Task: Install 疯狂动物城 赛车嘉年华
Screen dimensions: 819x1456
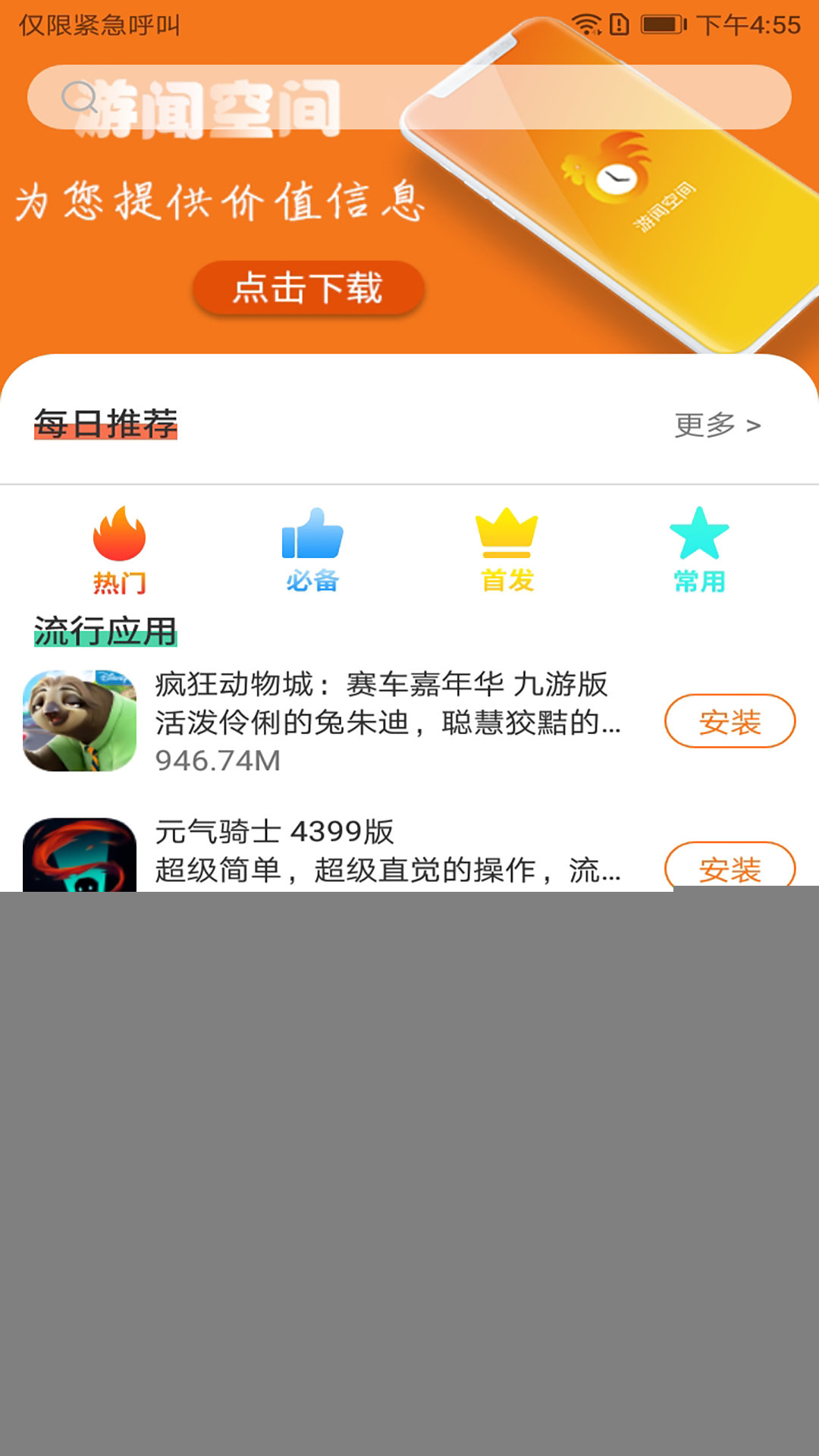Action: point(730,721)
